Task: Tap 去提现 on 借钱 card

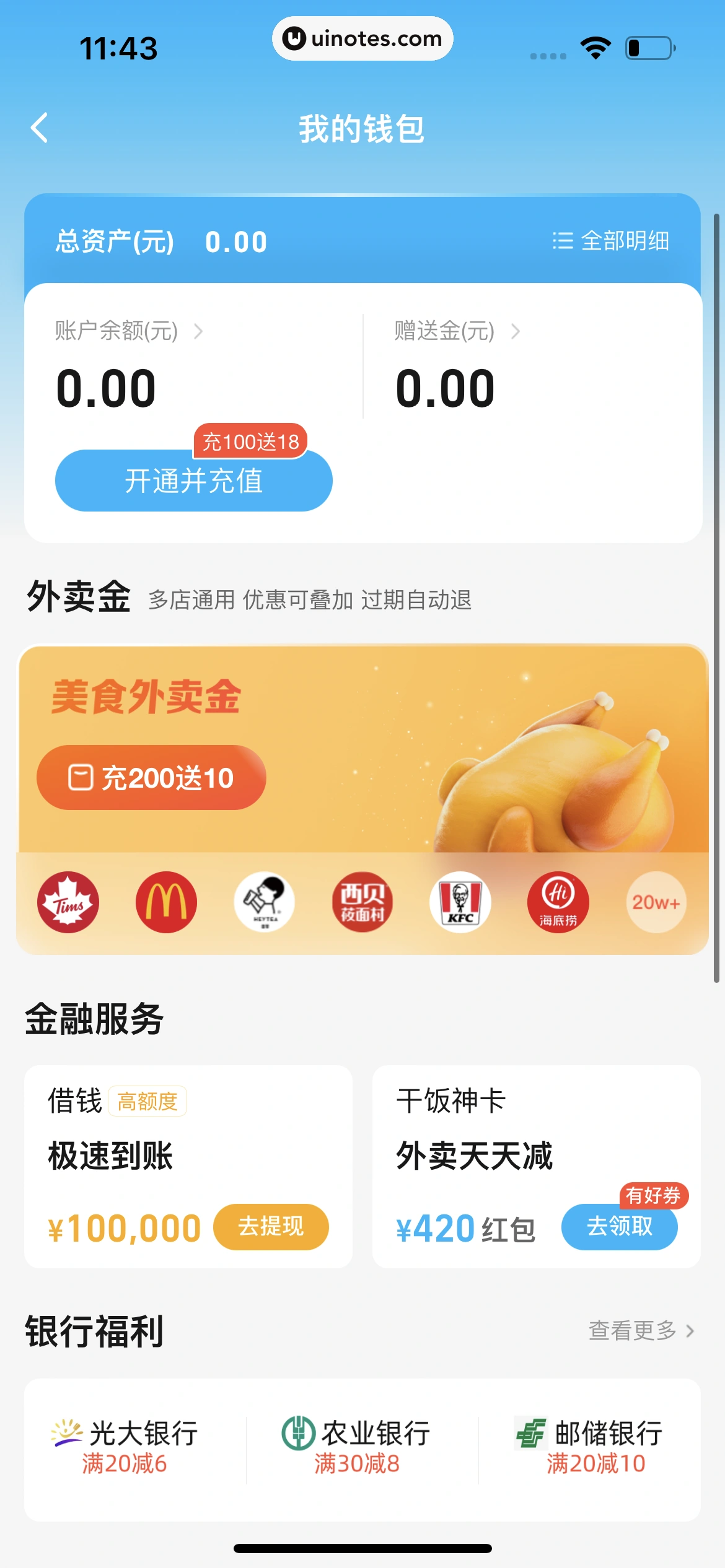Action: pos(271,1226)
